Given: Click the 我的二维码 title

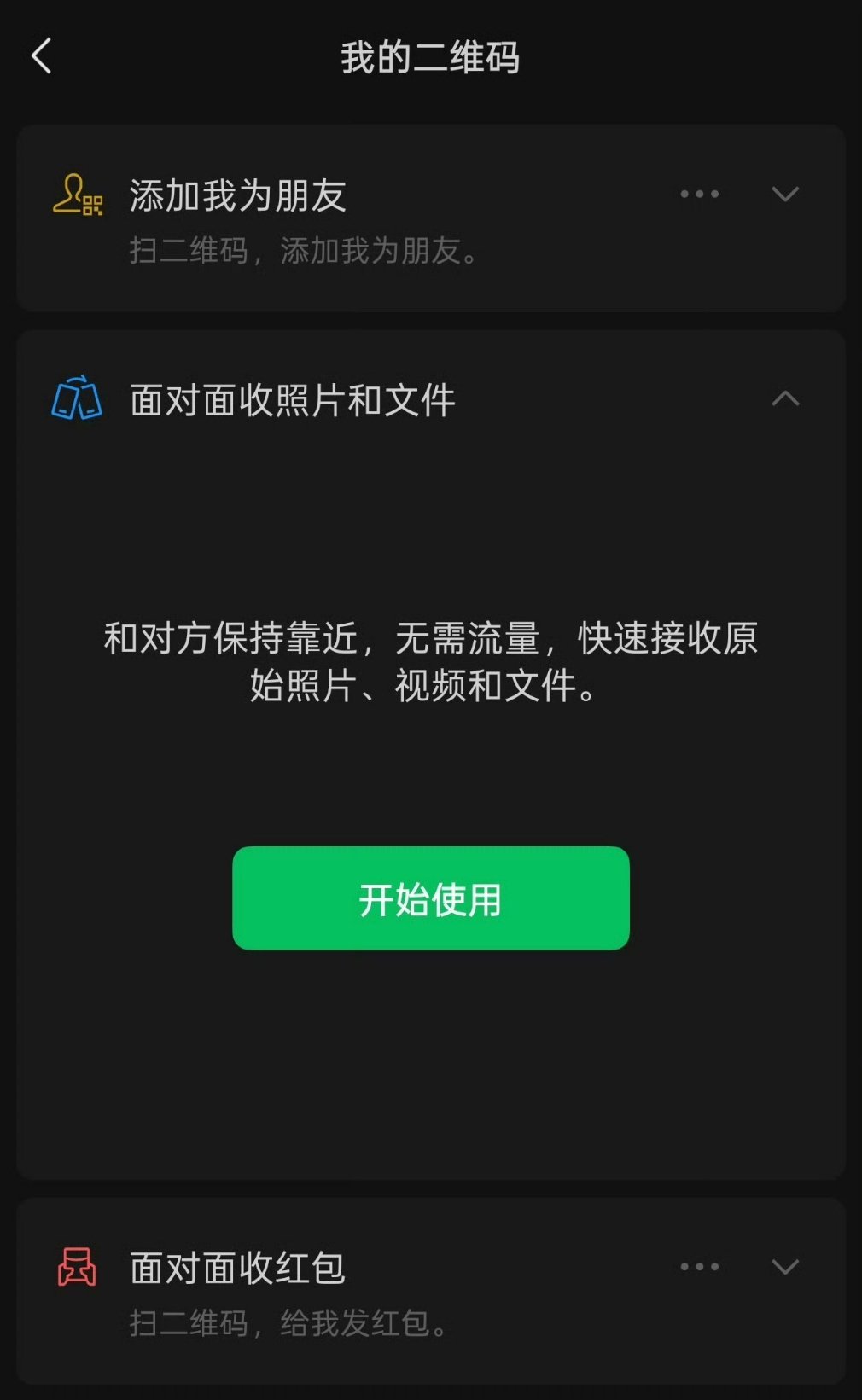Looking at the screenshot, I should pos(431,58).
